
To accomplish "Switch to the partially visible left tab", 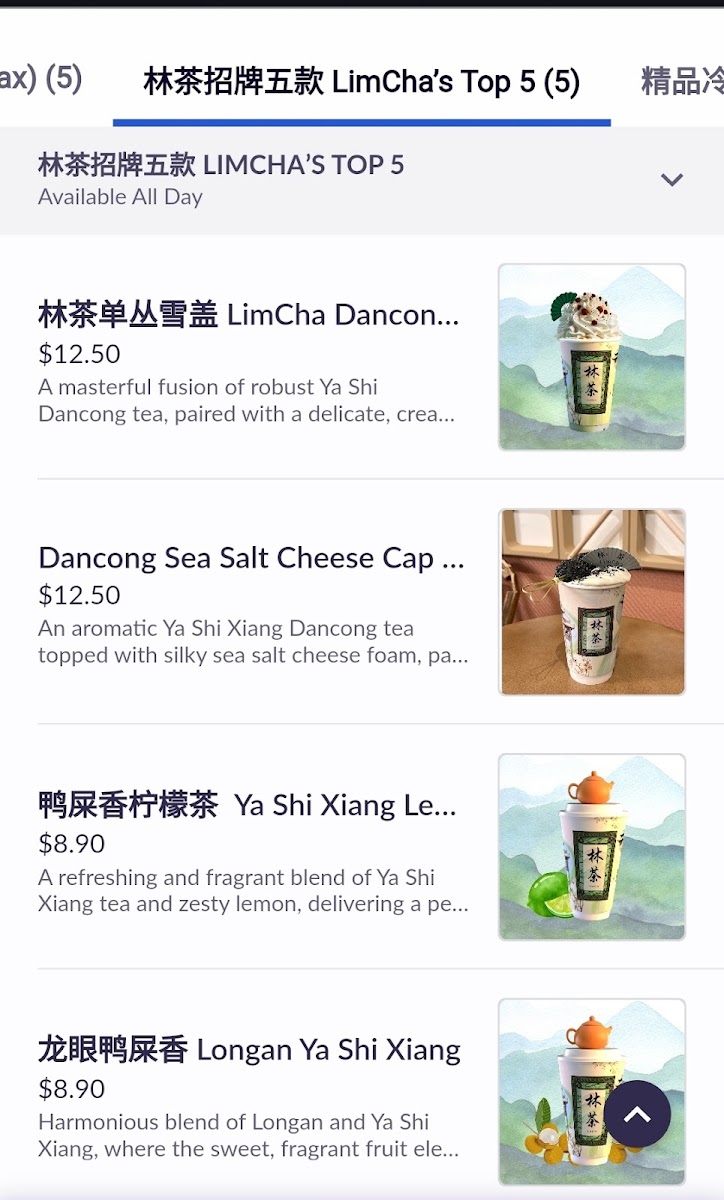I will pyautogui.click(x=40, y=79).
